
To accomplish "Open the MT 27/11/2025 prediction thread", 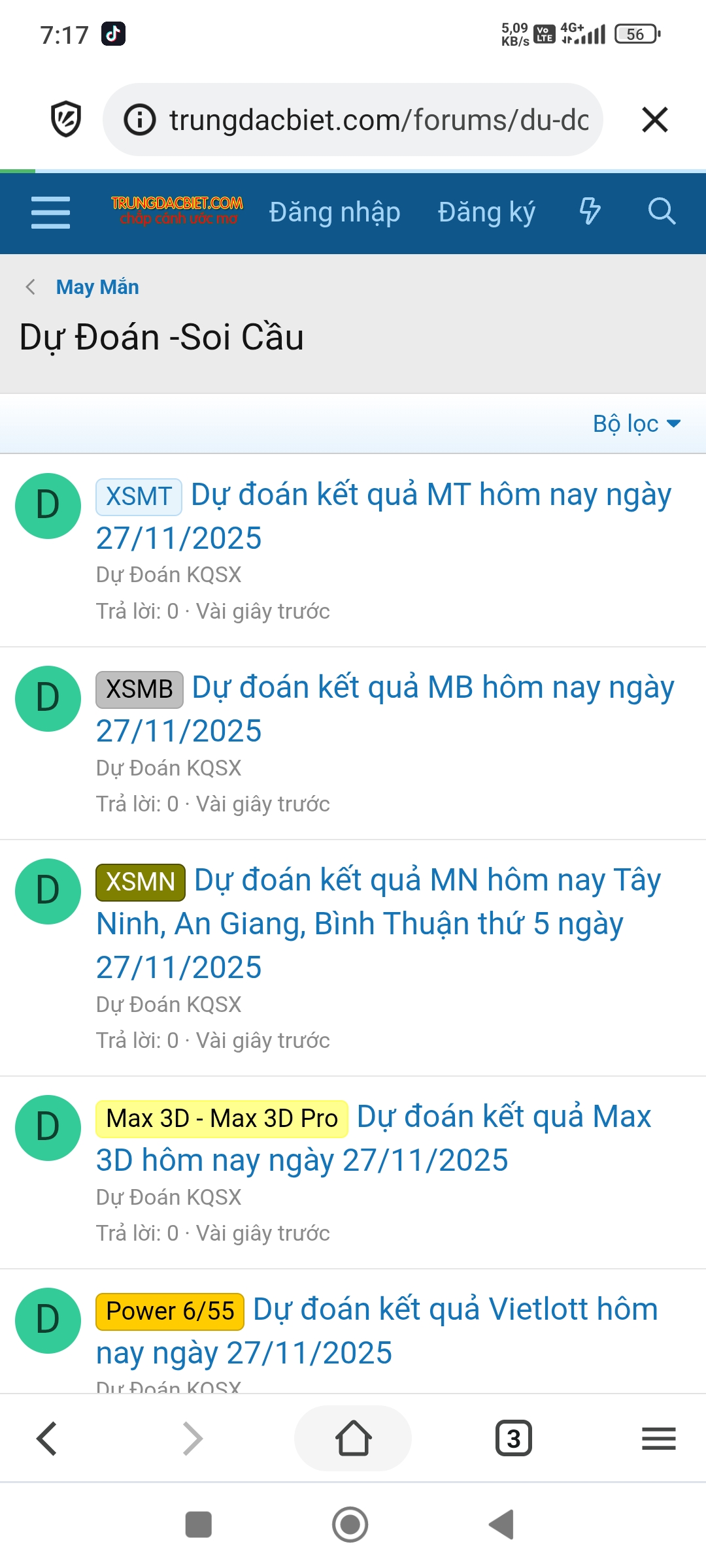I will [430, 495].
